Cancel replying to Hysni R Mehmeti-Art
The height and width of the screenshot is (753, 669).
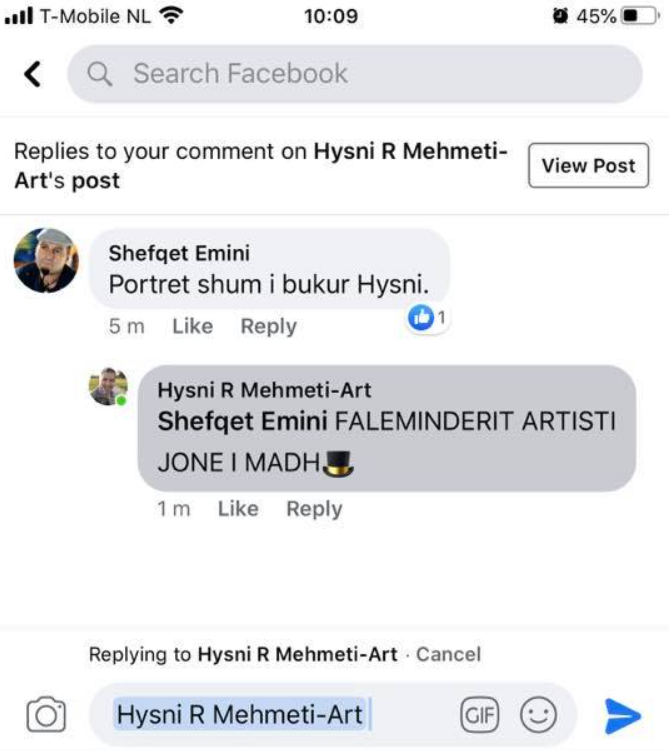pos(448,655)
